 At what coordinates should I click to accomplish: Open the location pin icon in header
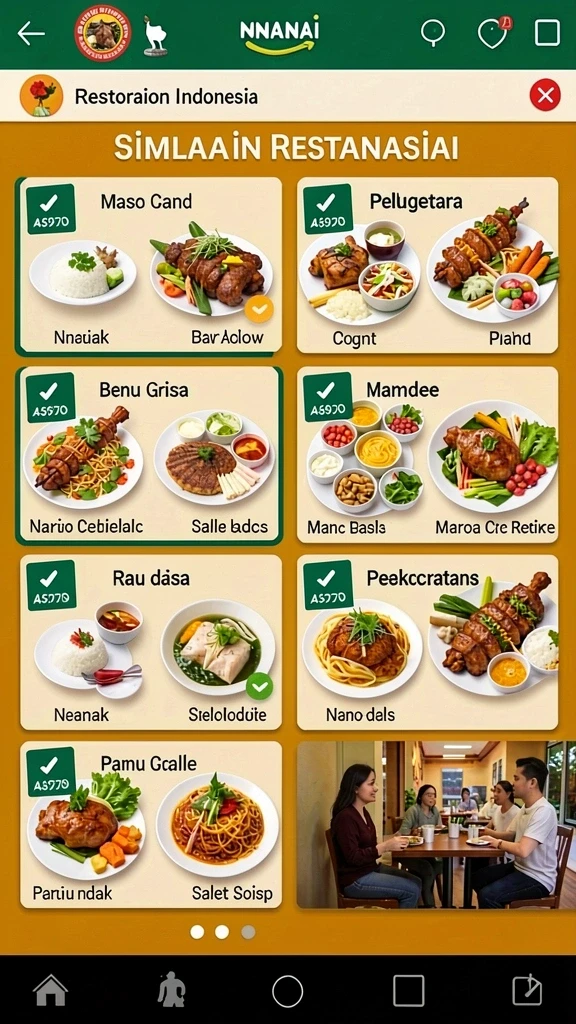432,33
